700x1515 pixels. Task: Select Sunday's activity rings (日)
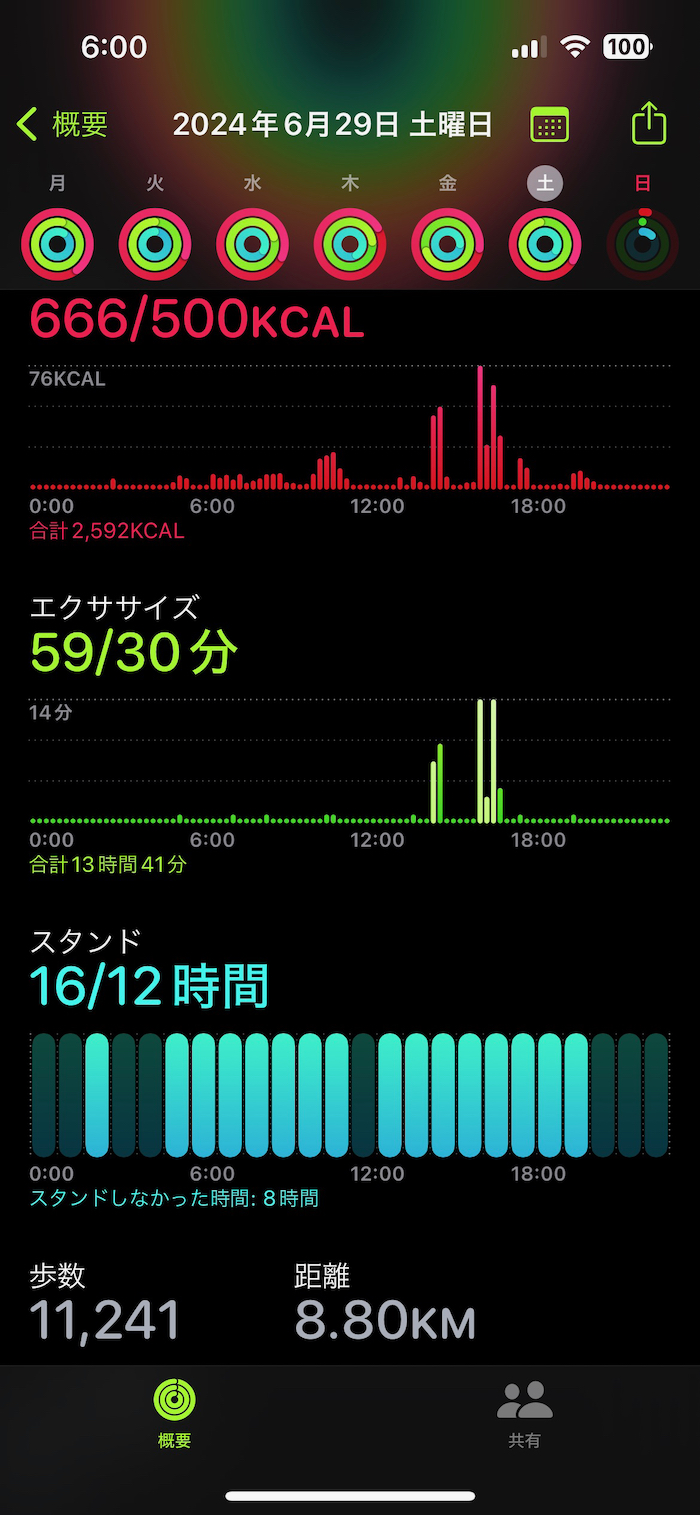643,243
